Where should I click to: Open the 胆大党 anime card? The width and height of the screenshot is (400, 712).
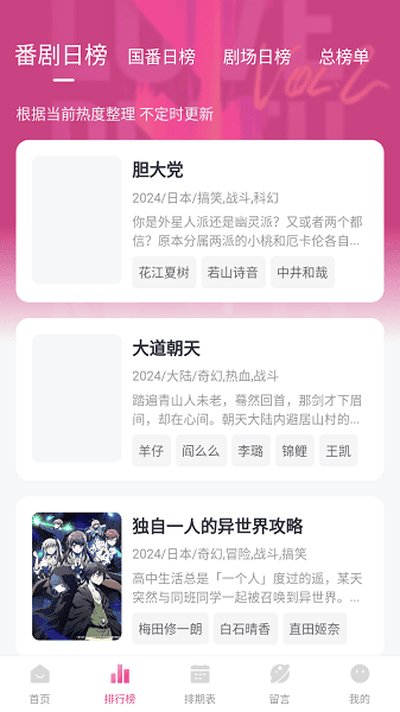200,221
